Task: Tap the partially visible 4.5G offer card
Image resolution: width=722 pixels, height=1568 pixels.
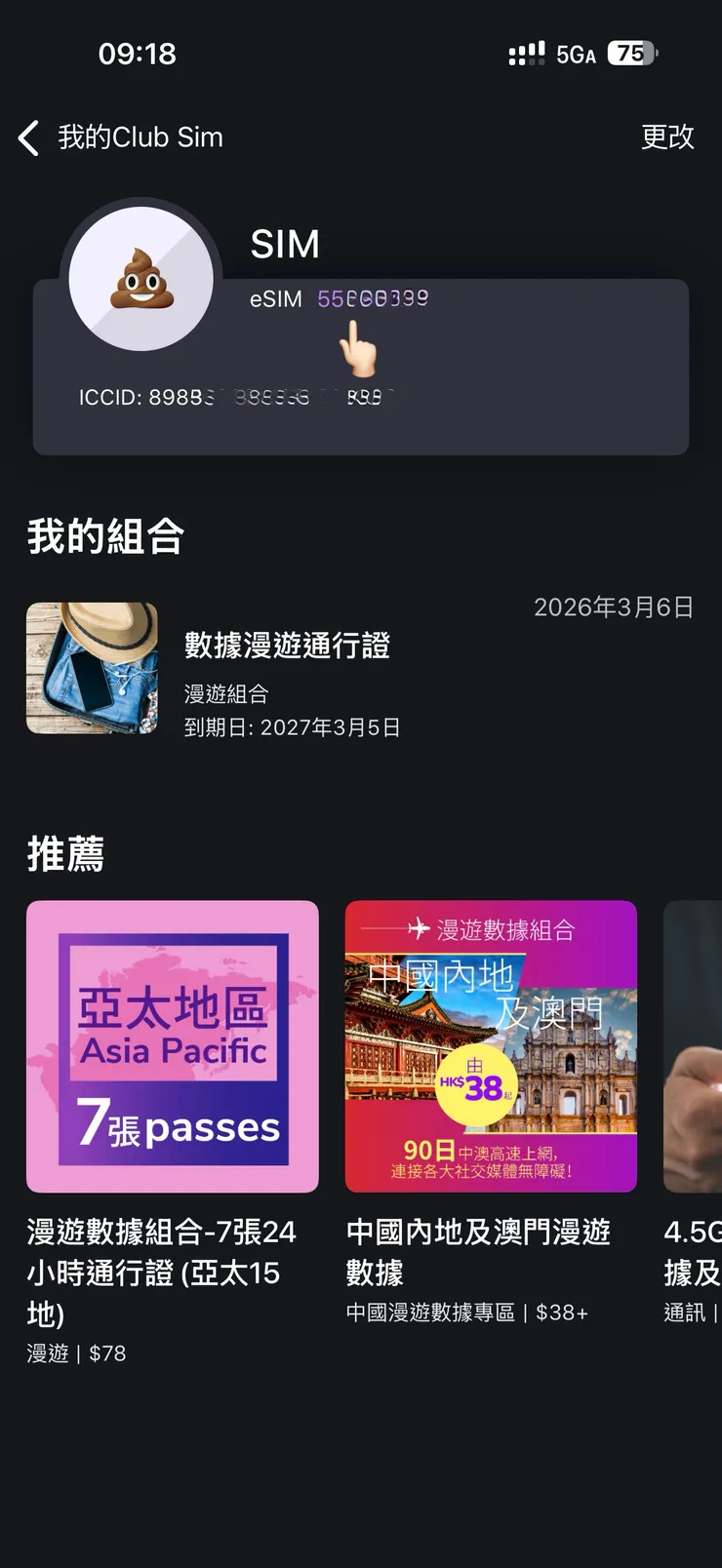Action: coord(693,1046)
